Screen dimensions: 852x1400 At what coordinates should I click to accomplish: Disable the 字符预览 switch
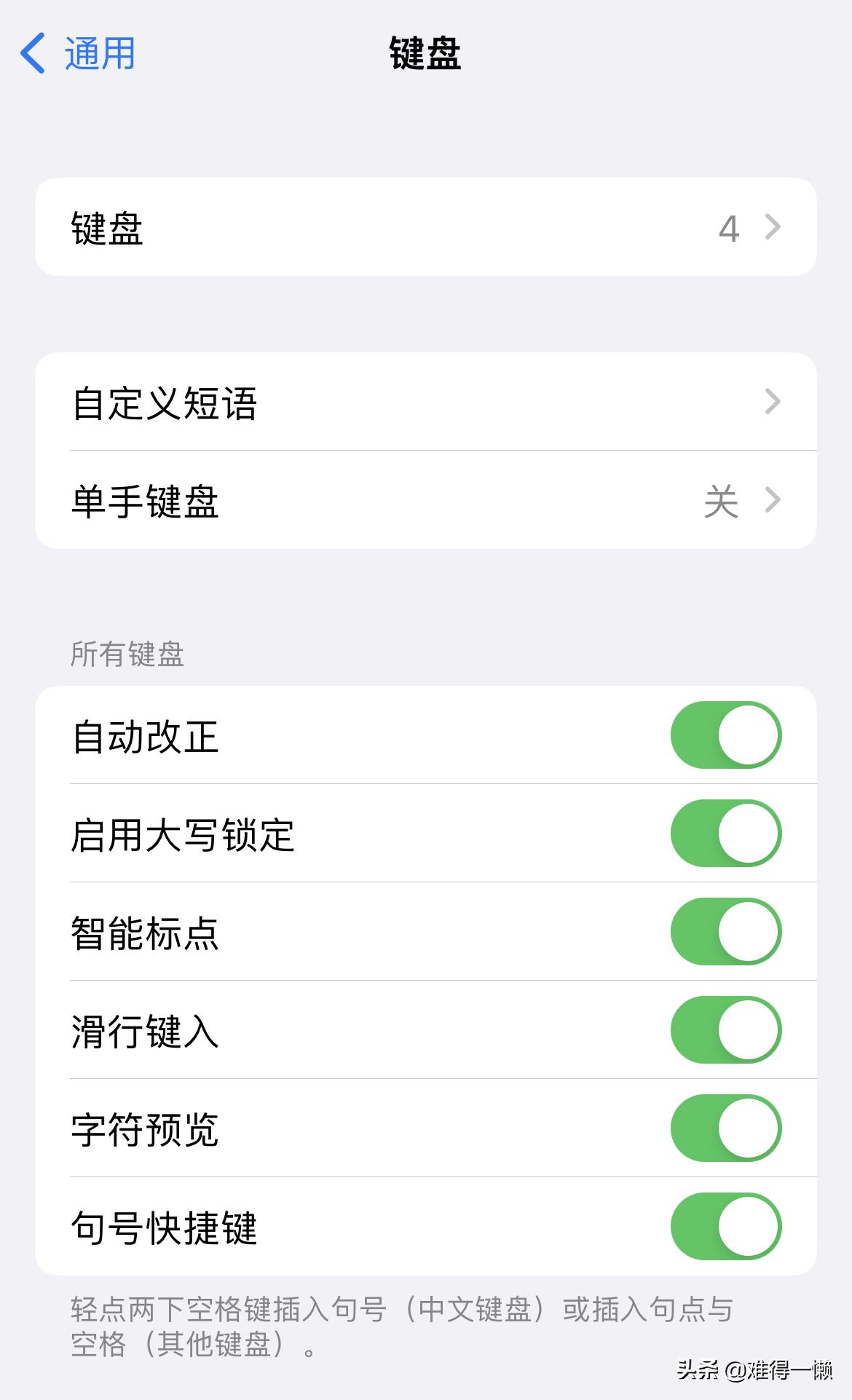coord(725,1128)
